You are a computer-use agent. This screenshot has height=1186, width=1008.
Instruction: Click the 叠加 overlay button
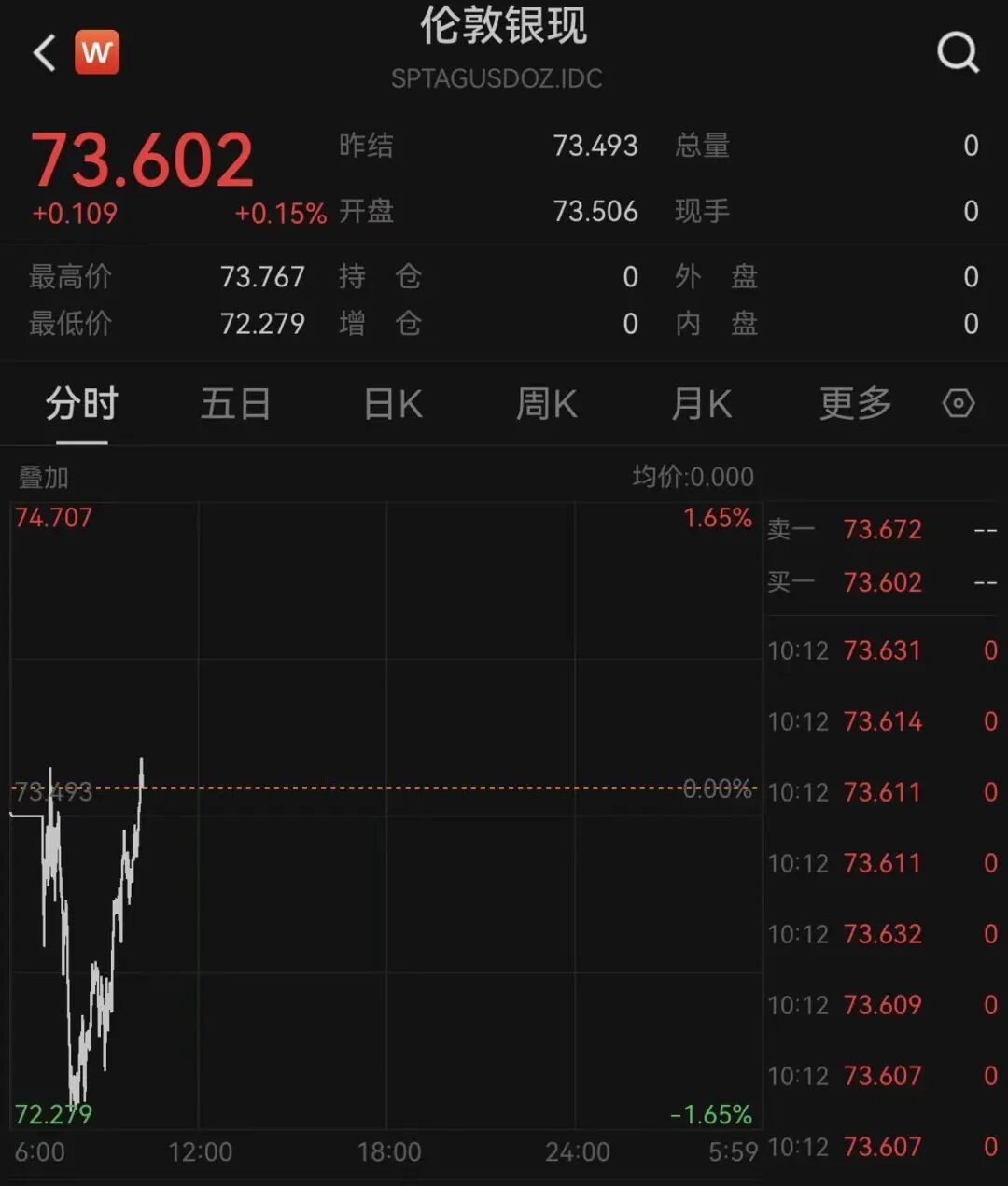pyautogui.click(x=43, y=476)
